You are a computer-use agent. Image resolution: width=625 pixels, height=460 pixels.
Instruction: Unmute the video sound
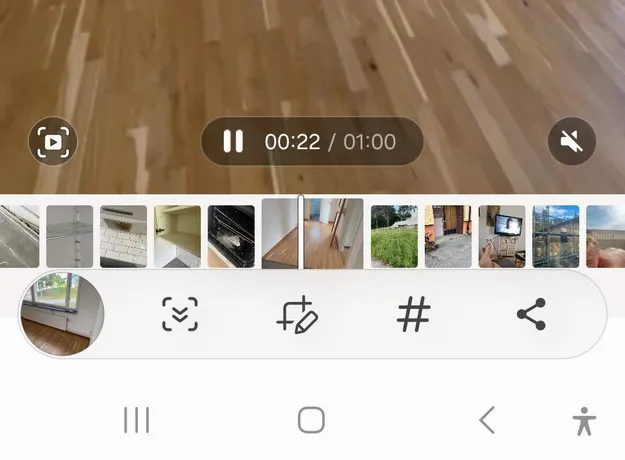click(x=571, y=143)
